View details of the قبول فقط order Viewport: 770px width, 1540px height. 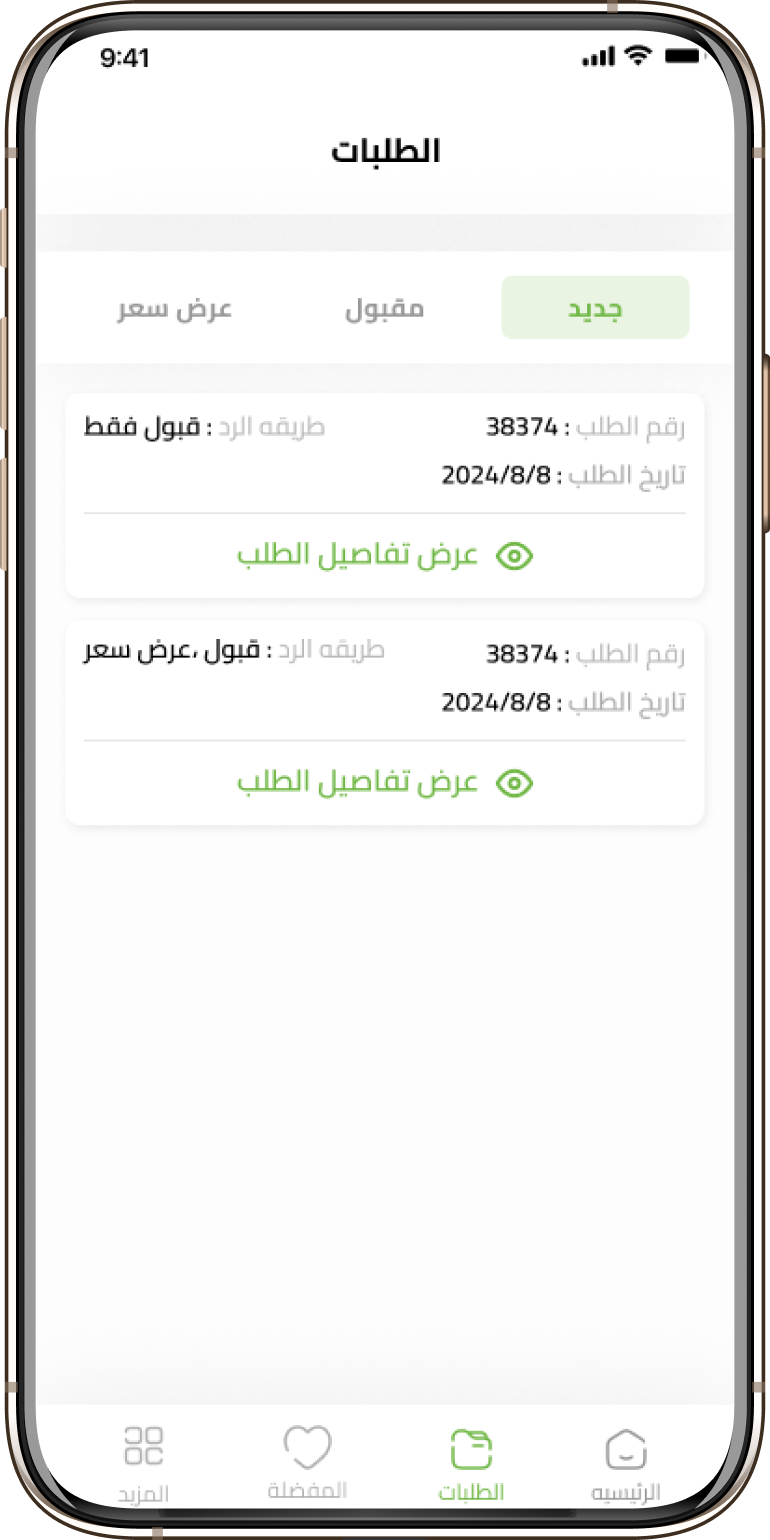click(x=385, y=556)
